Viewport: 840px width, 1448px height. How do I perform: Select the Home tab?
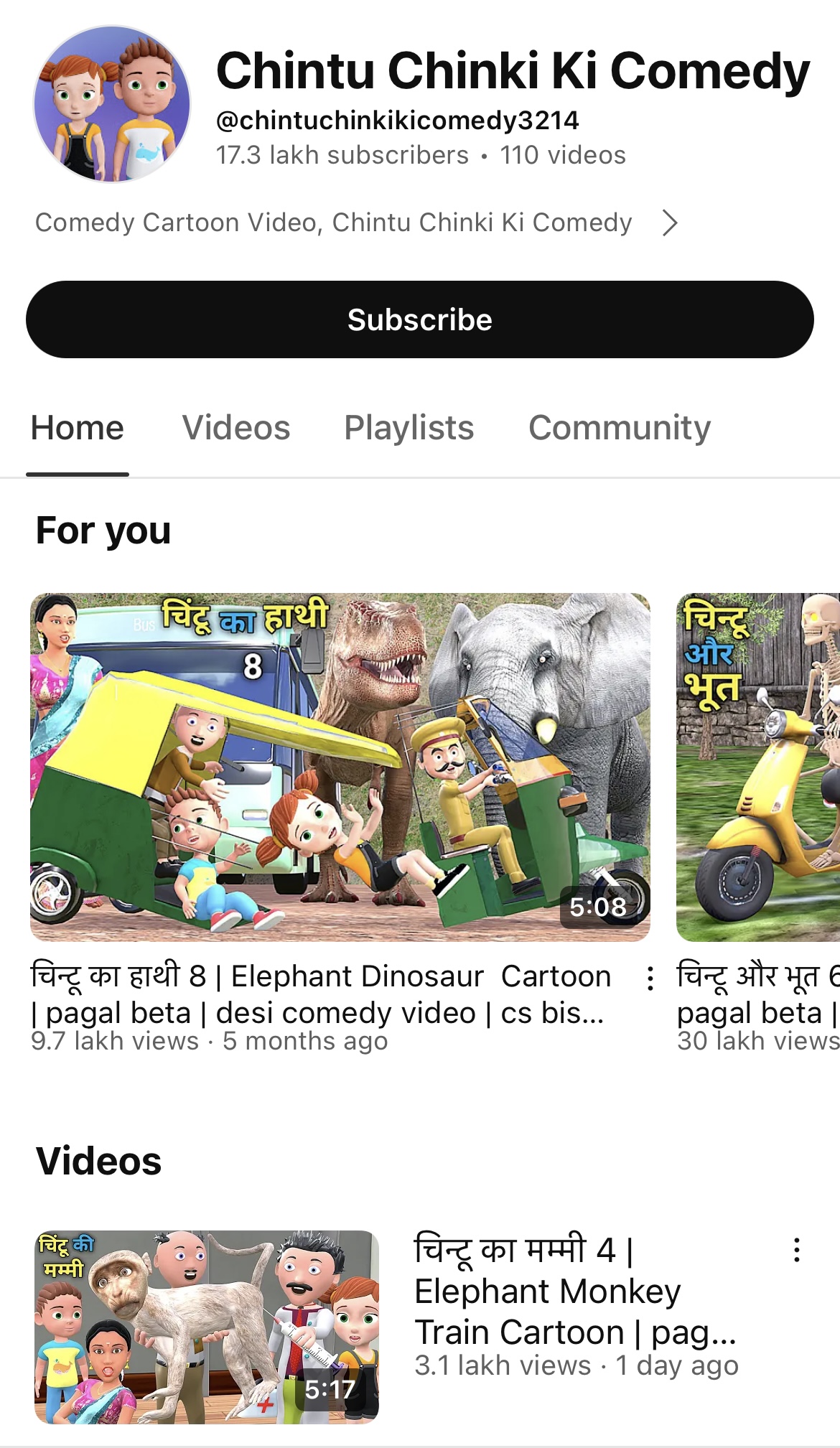tap(78, 428)
